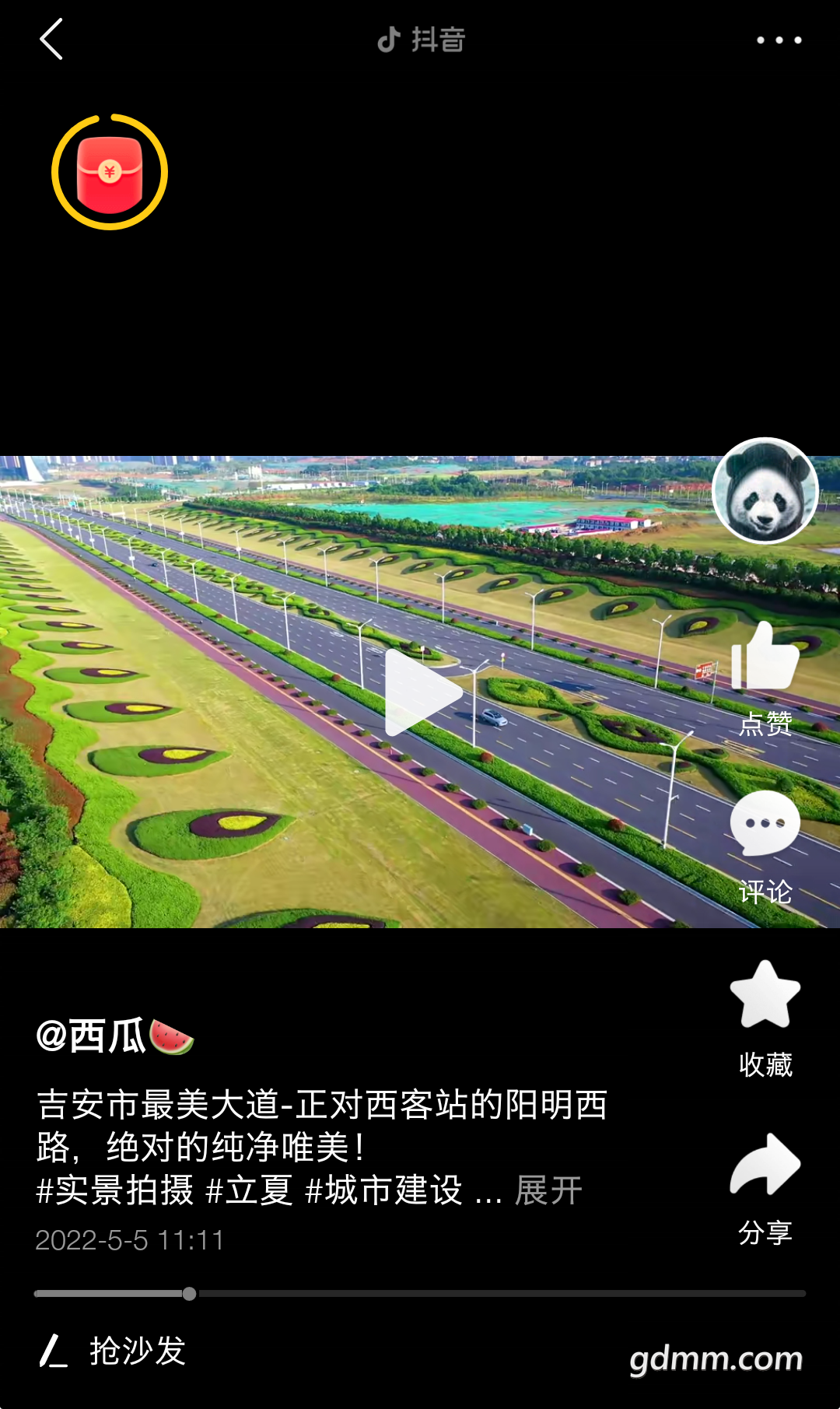Share this video via 分享 arrow
The image size is (840, 1409).
coord(765,1165)
